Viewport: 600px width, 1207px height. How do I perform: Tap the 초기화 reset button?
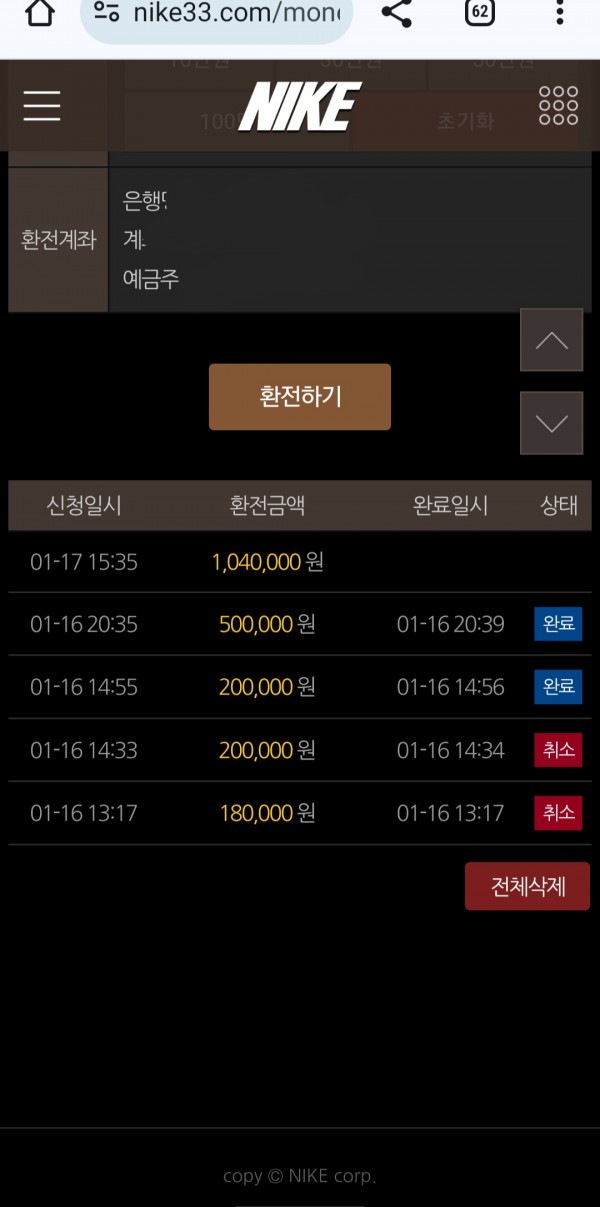pos(465,122)
